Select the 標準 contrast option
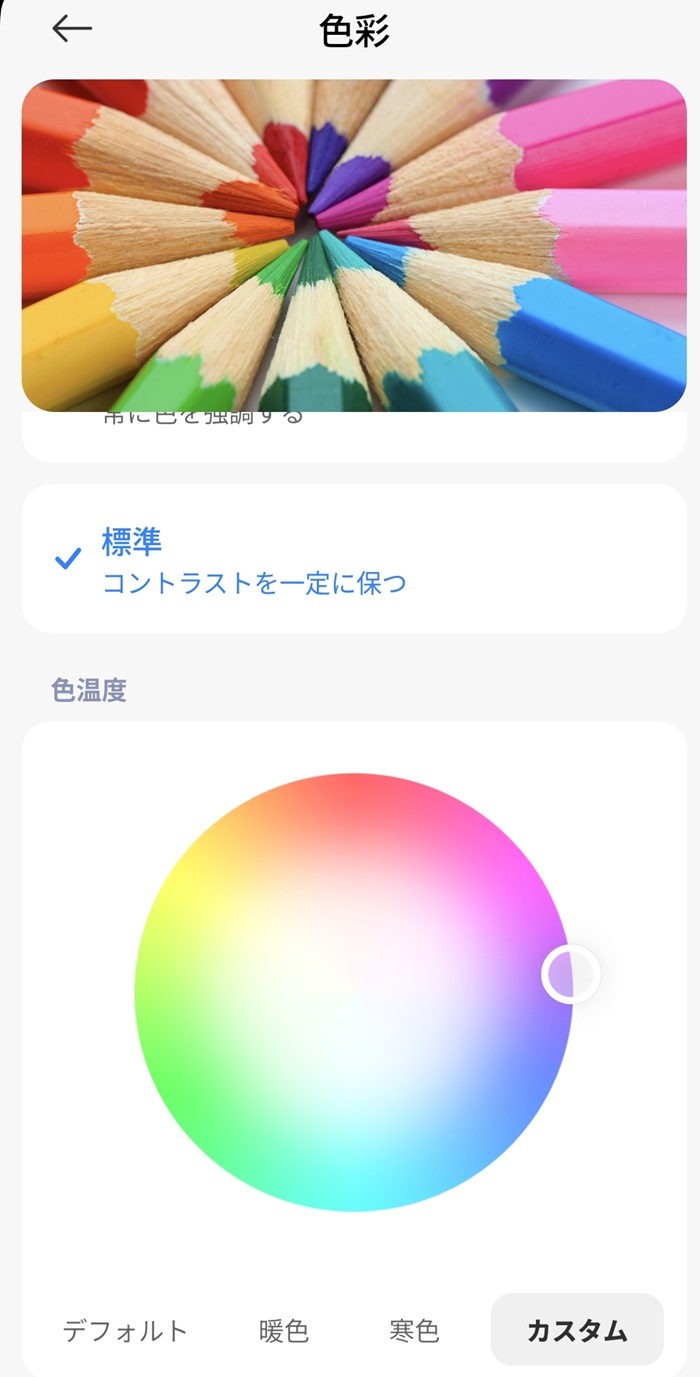The height and width of the screenshot is (1377, 700). [x=253, y=560]
